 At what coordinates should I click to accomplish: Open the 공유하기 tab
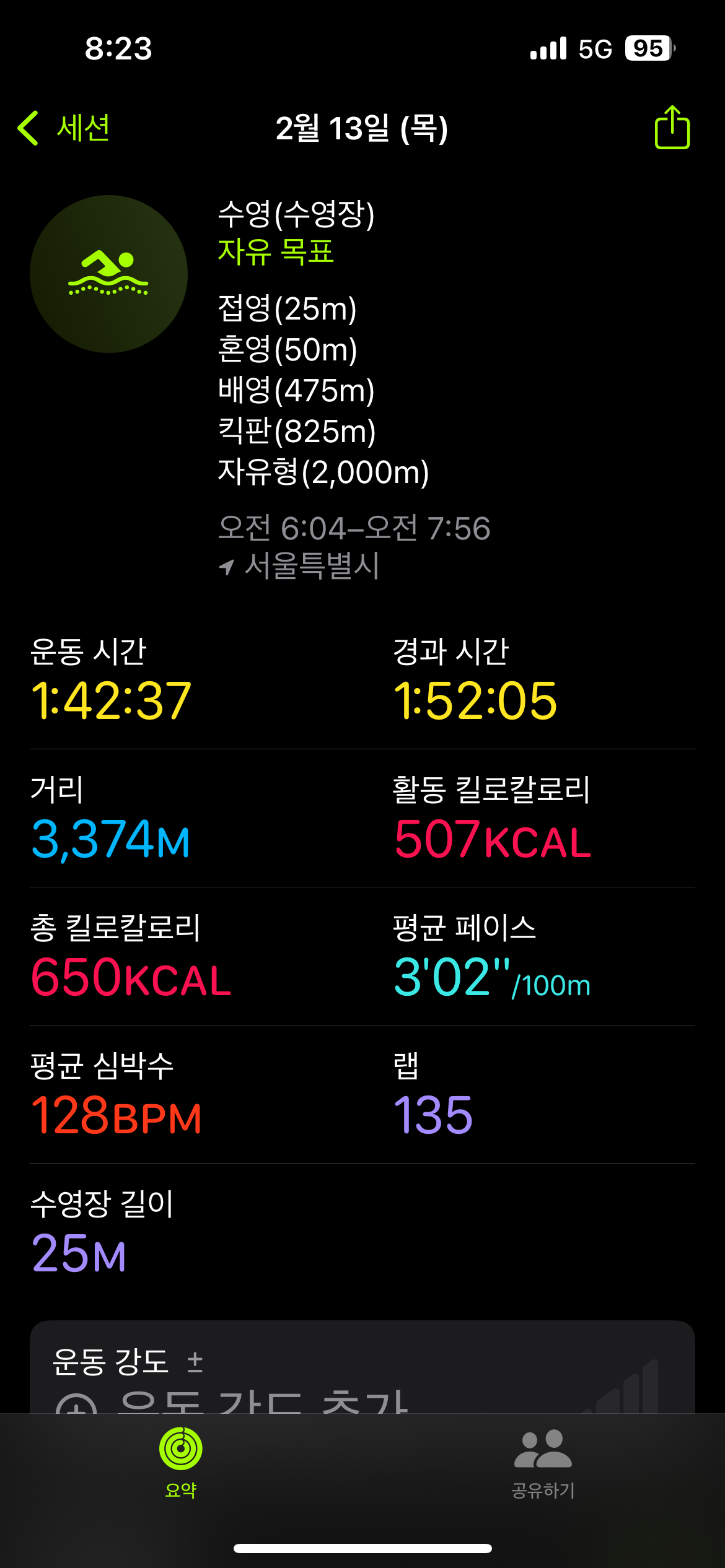543,1462
